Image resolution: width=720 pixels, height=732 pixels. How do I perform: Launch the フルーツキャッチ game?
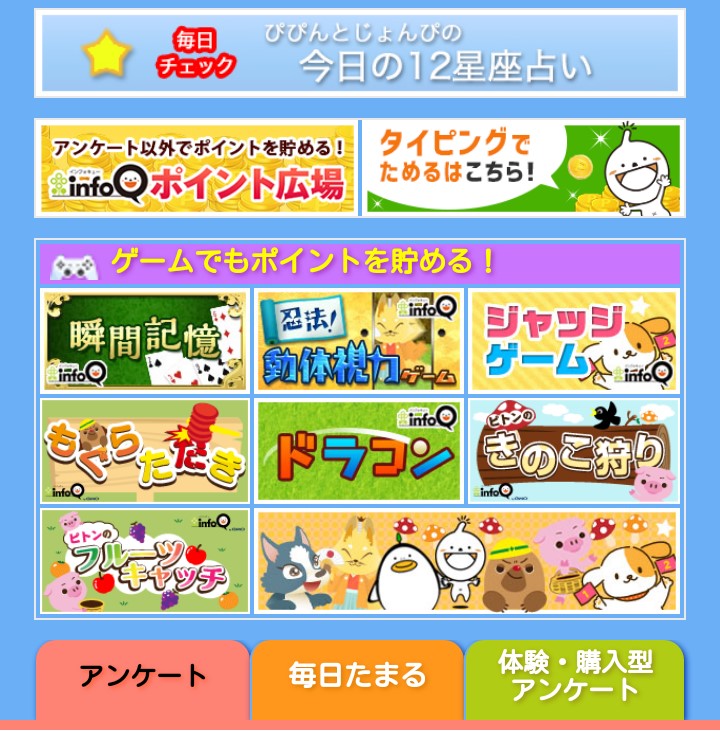point(145,561)
